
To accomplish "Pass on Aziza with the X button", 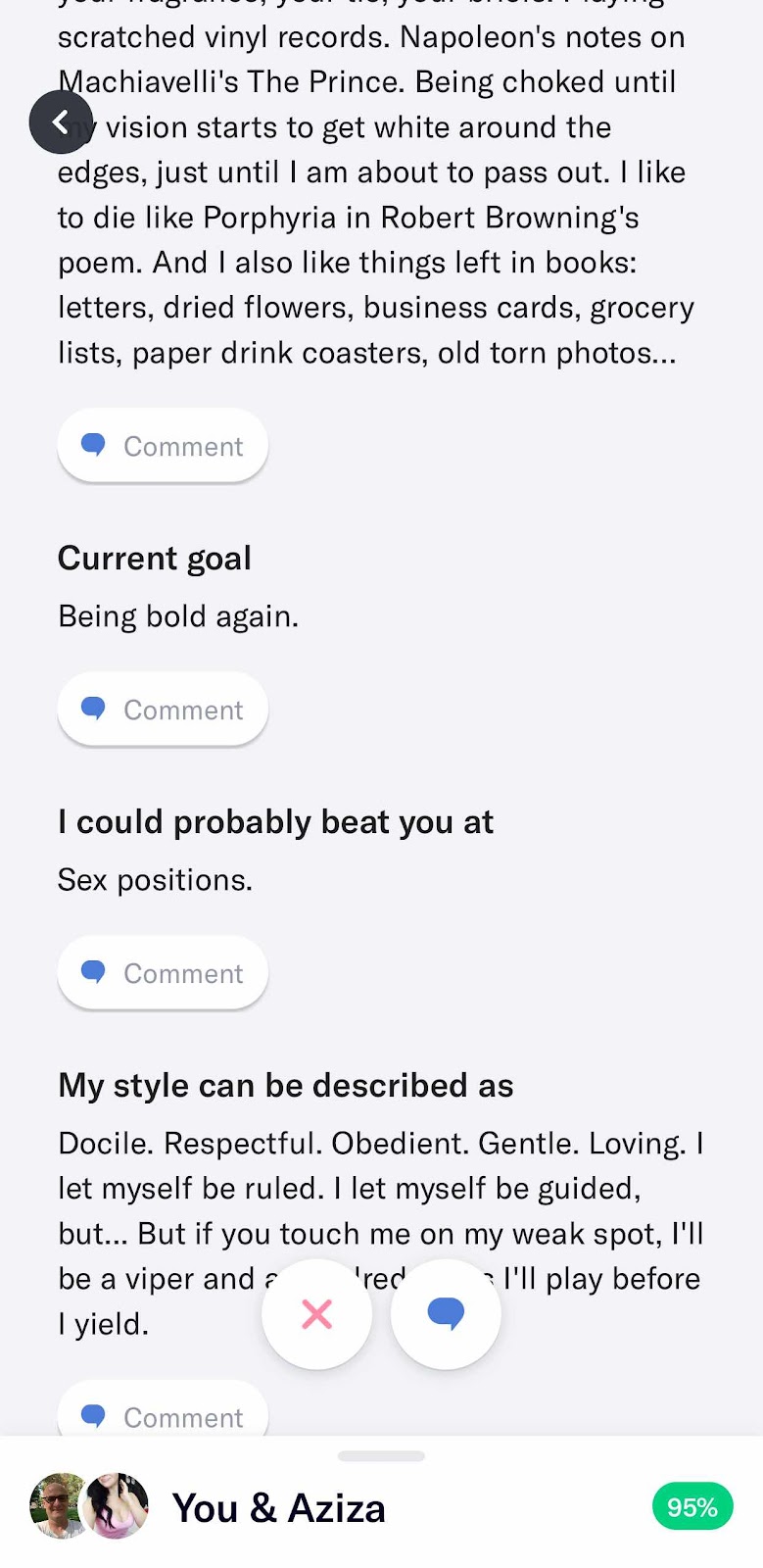I will coord(317,1314).
